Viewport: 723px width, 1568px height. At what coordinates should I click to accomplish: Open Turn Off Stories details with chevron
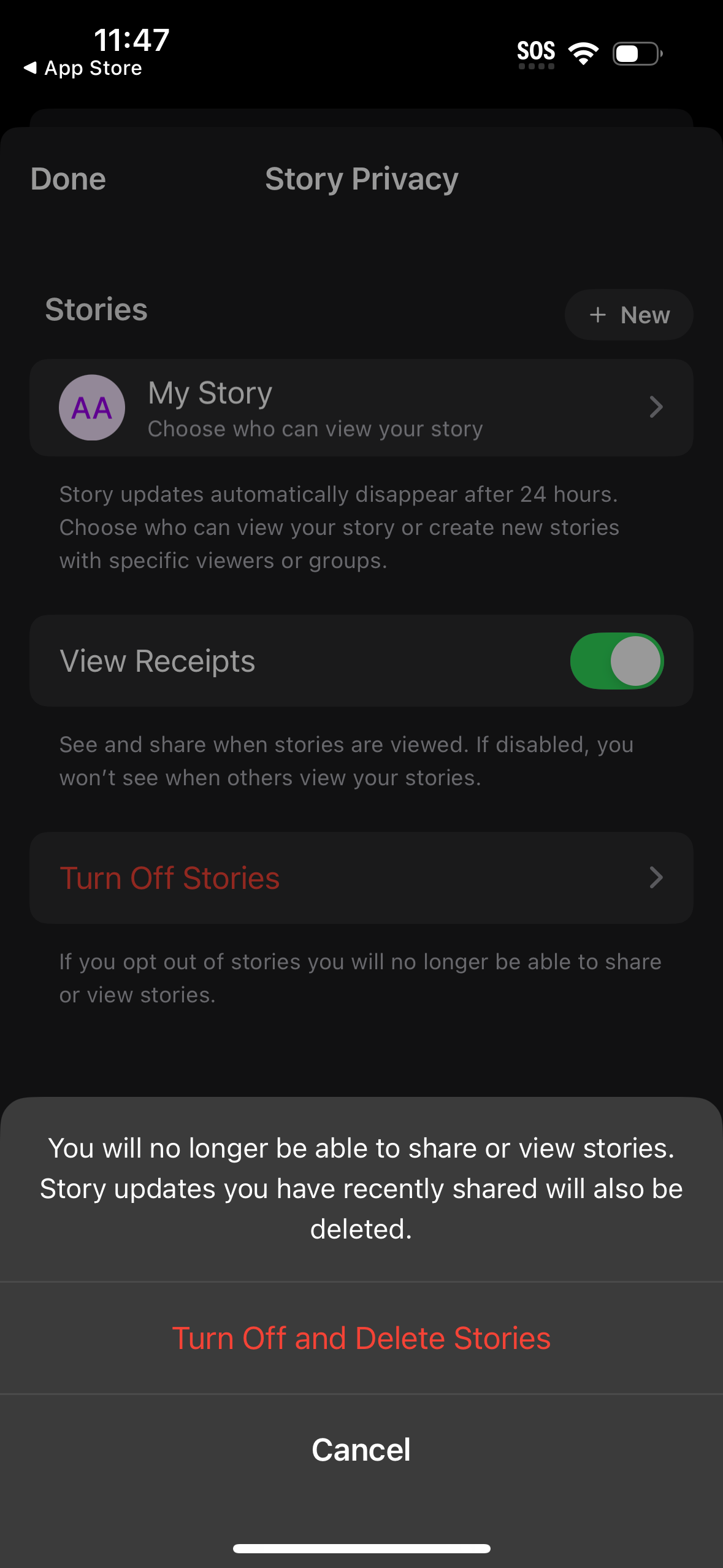(x=656, y=878)
